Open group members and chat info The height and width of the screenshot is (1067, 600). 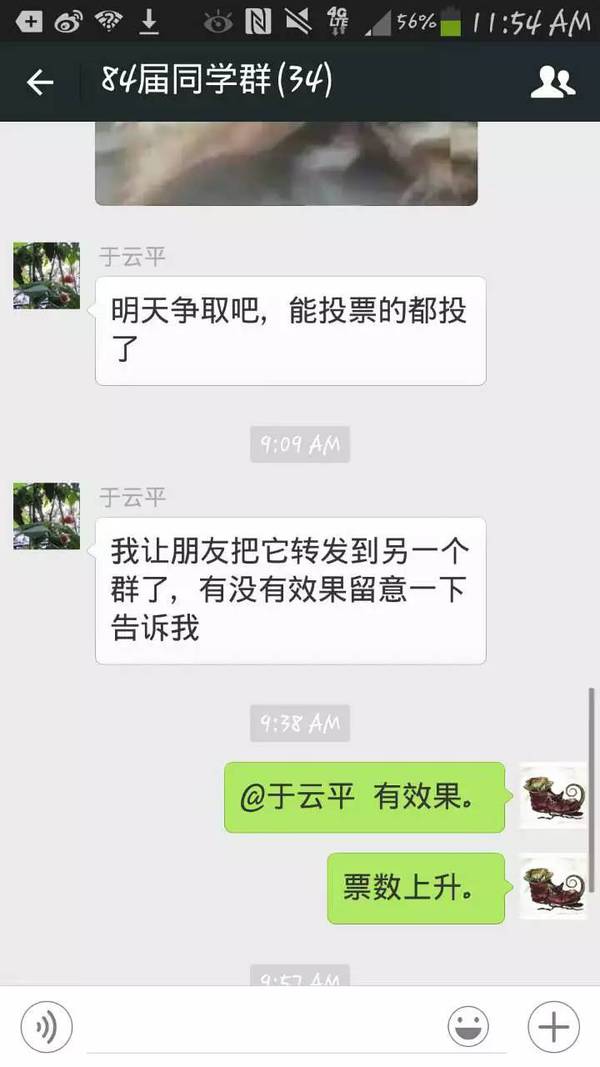pyautogui.click(x=552, y=81)
